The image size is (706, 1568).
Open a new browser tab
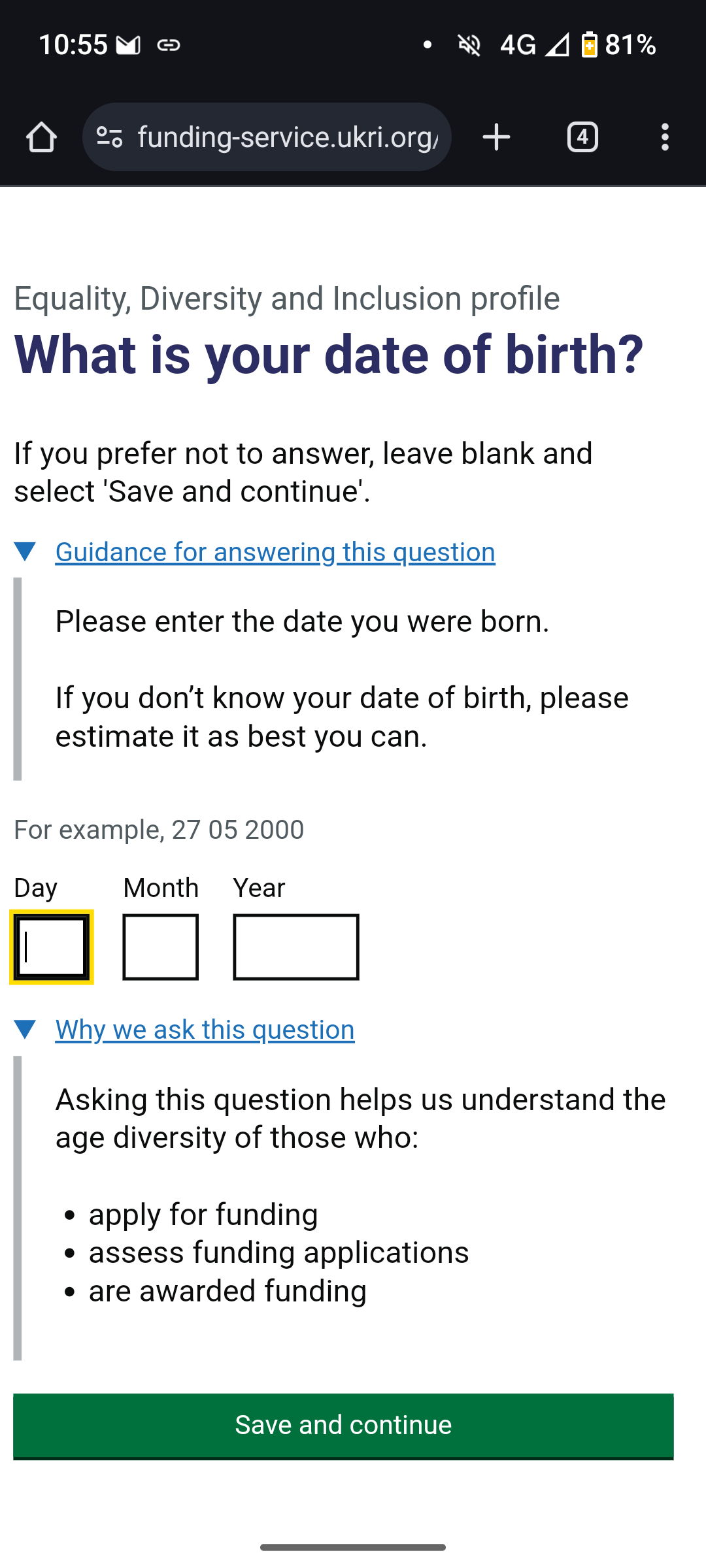(x=496, y=137)
